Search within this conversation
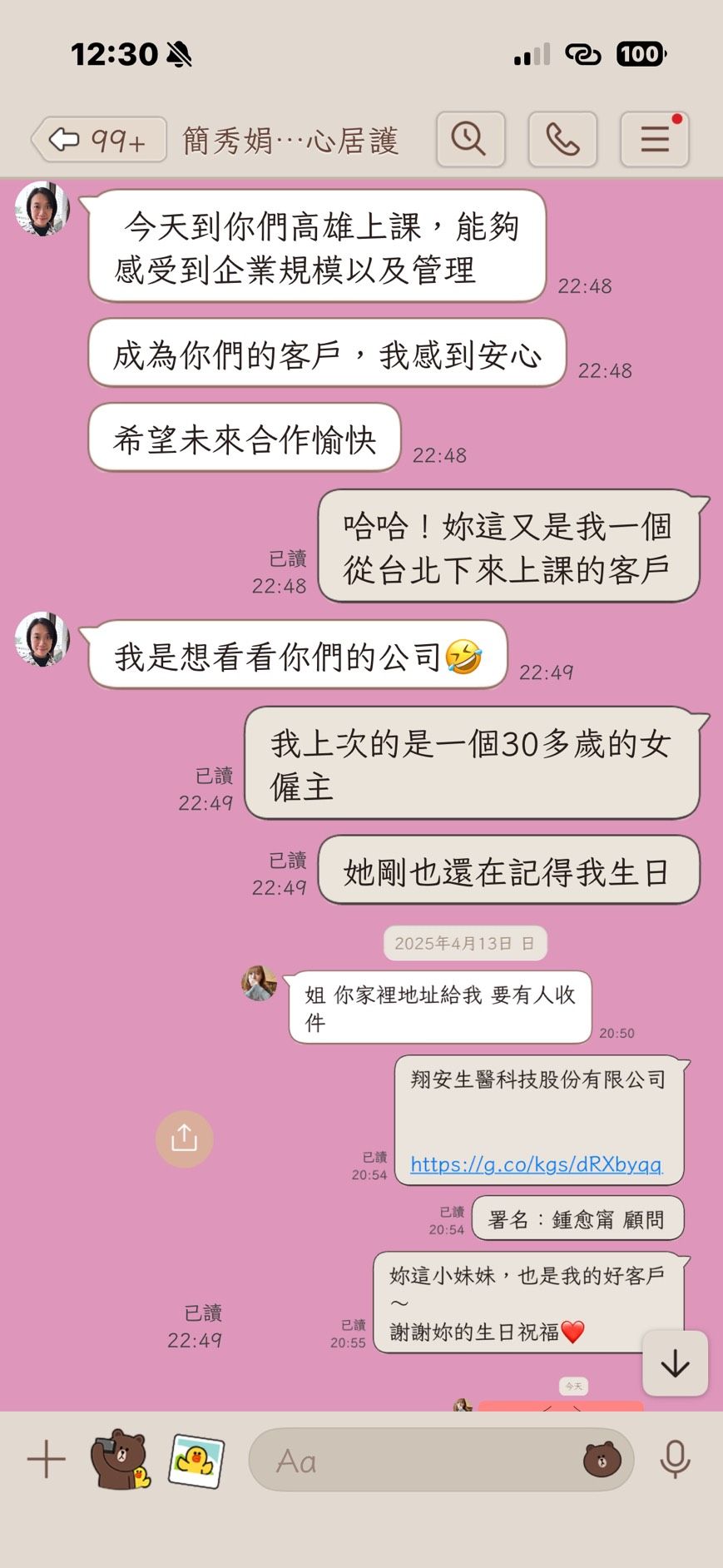The height and width of the screenshot is (1568, 723). click(470, 139)
